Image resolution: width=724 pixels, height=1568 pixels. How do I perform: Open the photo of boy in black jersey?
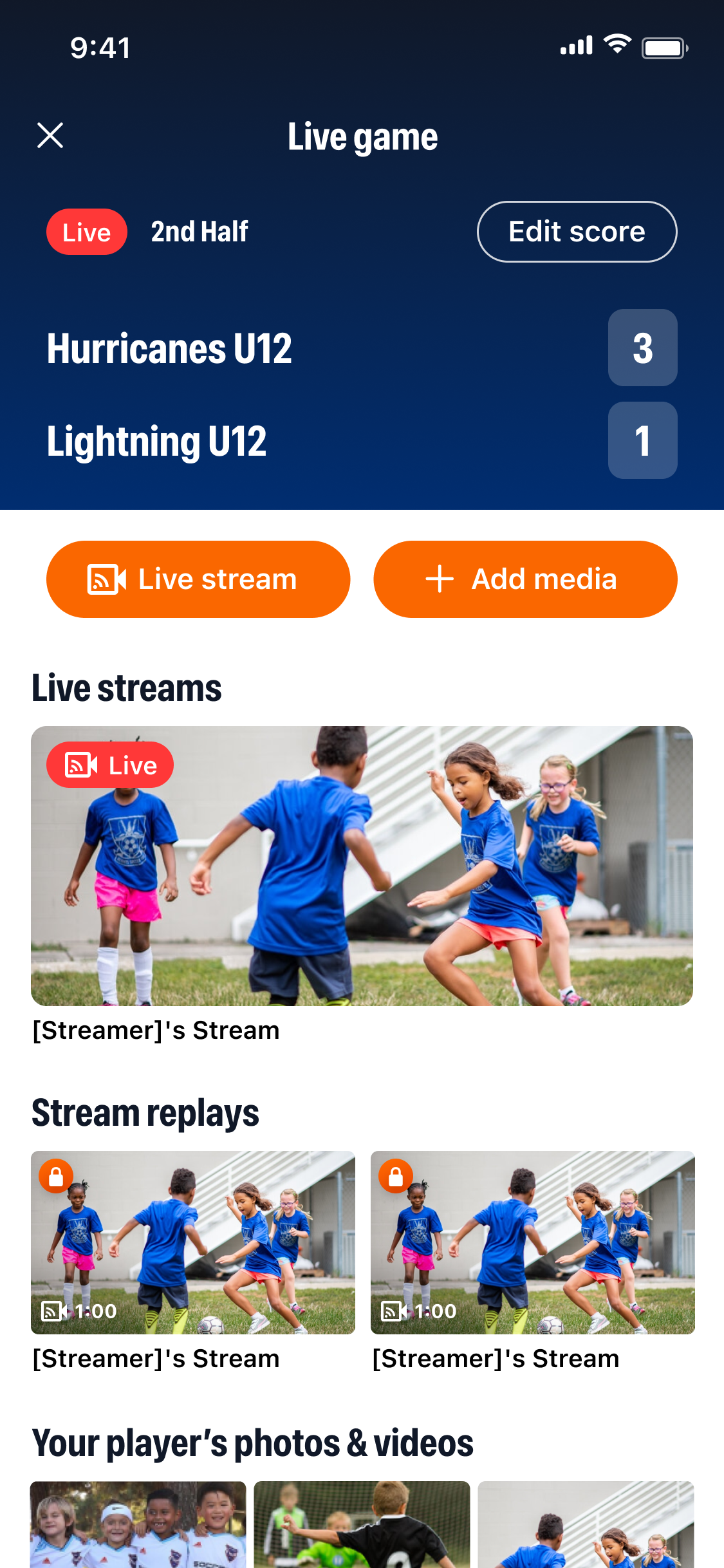pyautogui.click(x=362, y=1524)
